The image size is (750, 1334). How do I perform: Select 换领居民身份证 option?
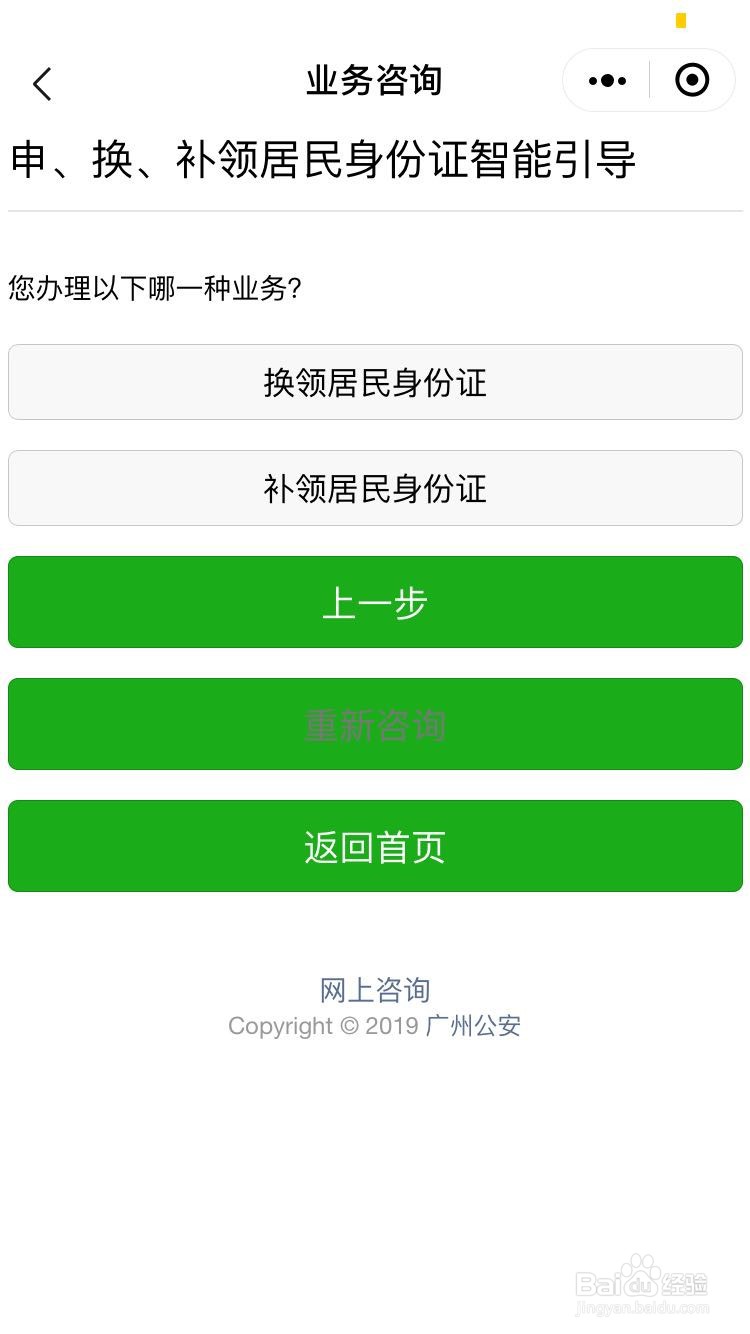click(375, 382)
